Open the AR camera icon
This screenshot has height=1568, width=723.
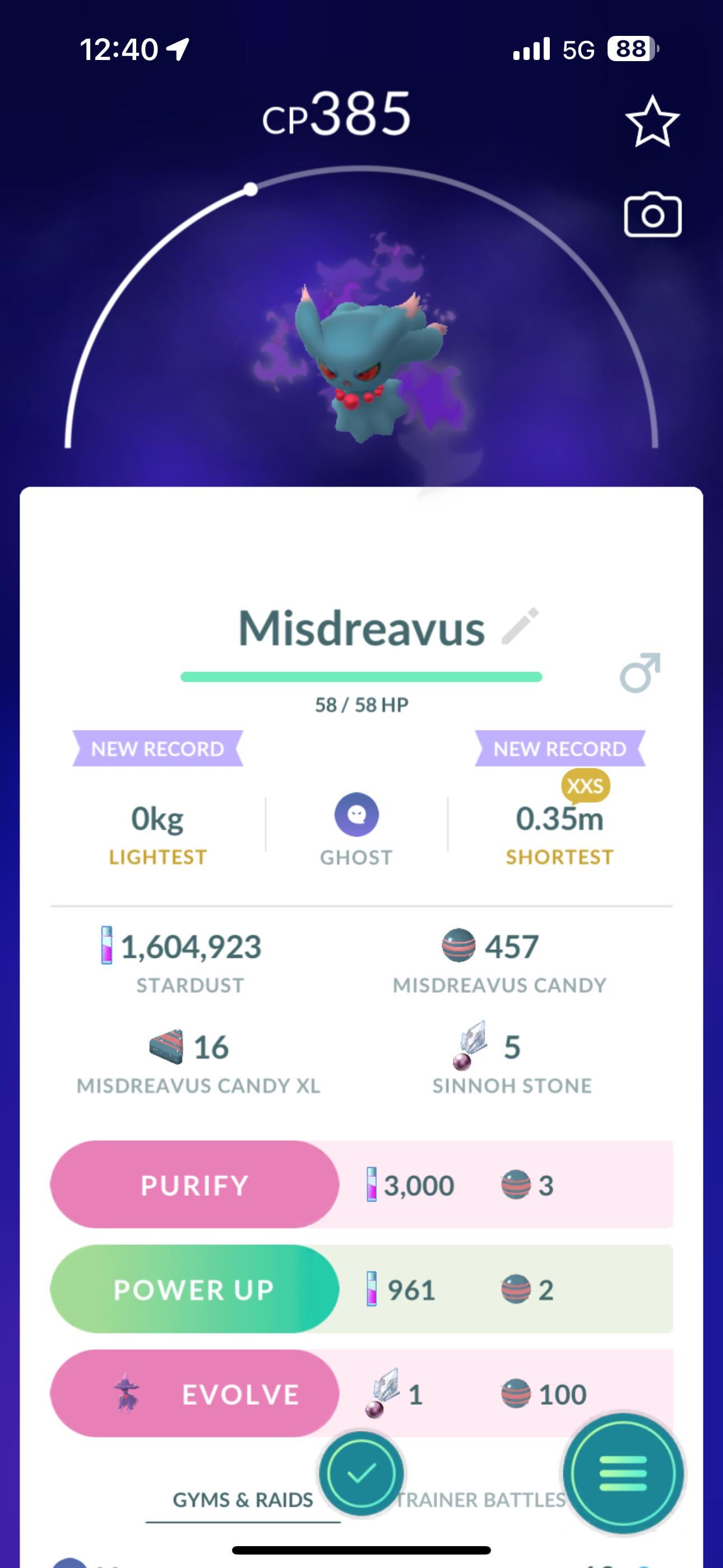click(x=652, y=215)
